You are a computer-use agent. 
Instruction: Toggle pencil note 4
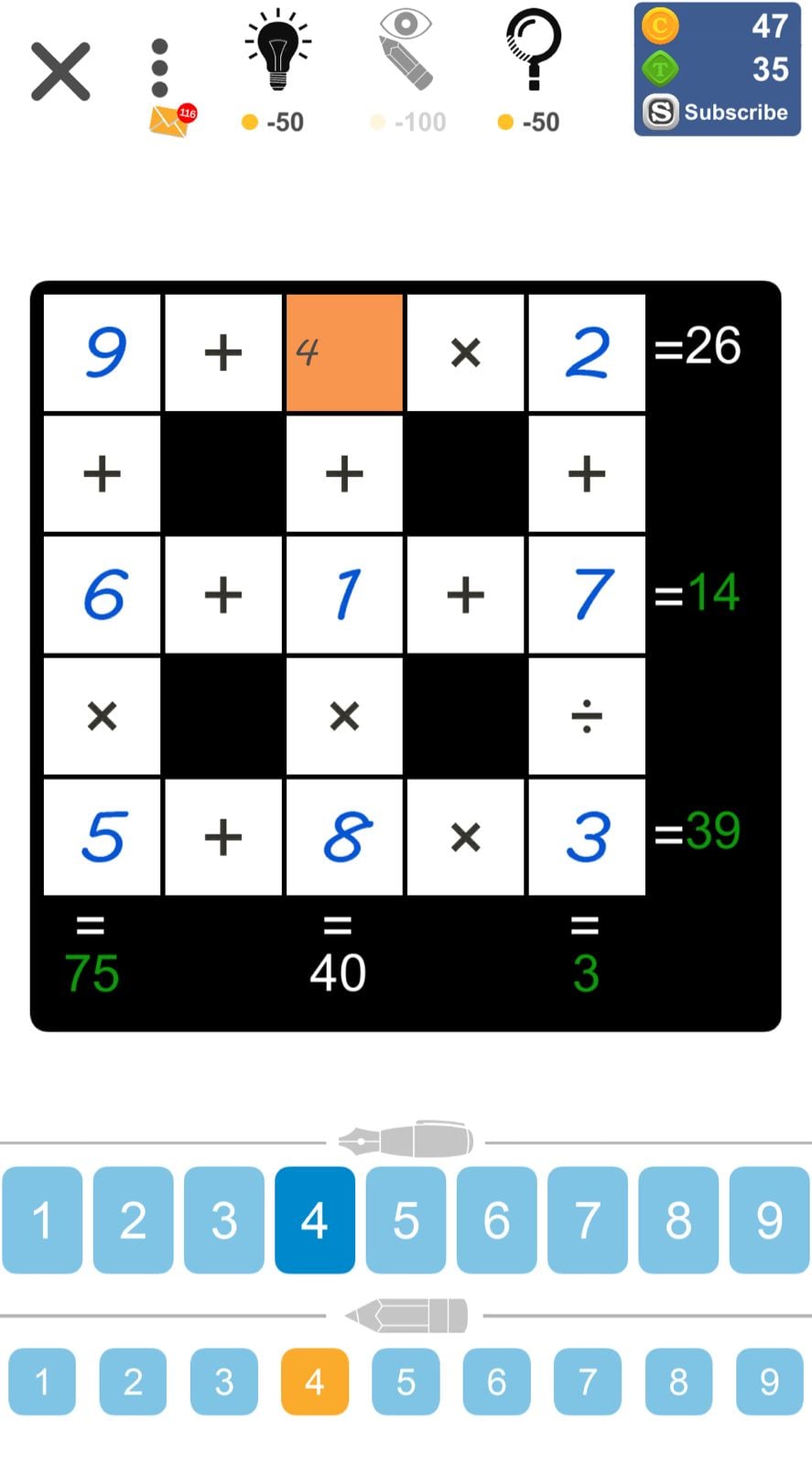pyautogui.click(x=315, y=1382)
